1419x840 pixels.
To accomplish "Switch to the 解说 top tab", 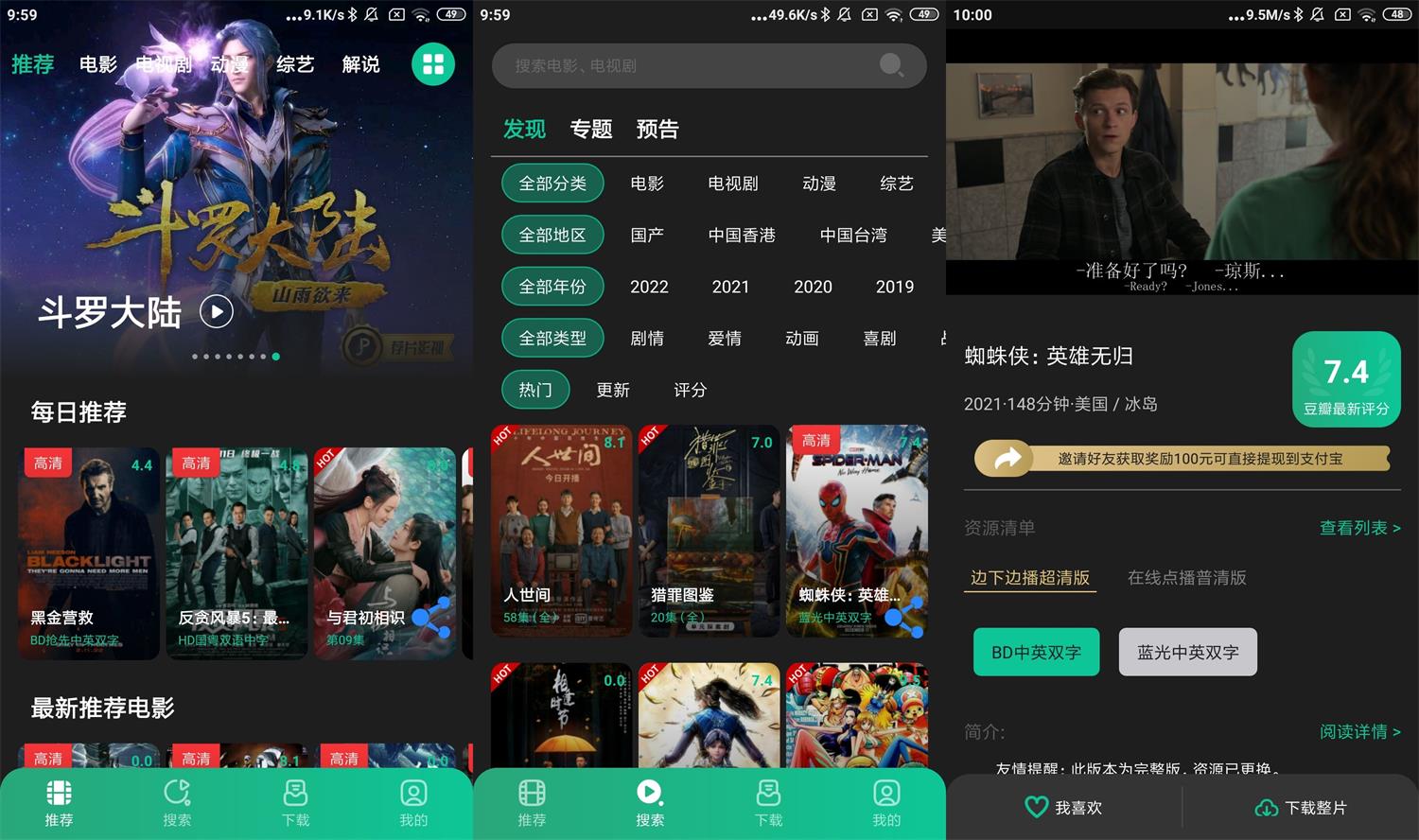I will [x=360, y=64].
